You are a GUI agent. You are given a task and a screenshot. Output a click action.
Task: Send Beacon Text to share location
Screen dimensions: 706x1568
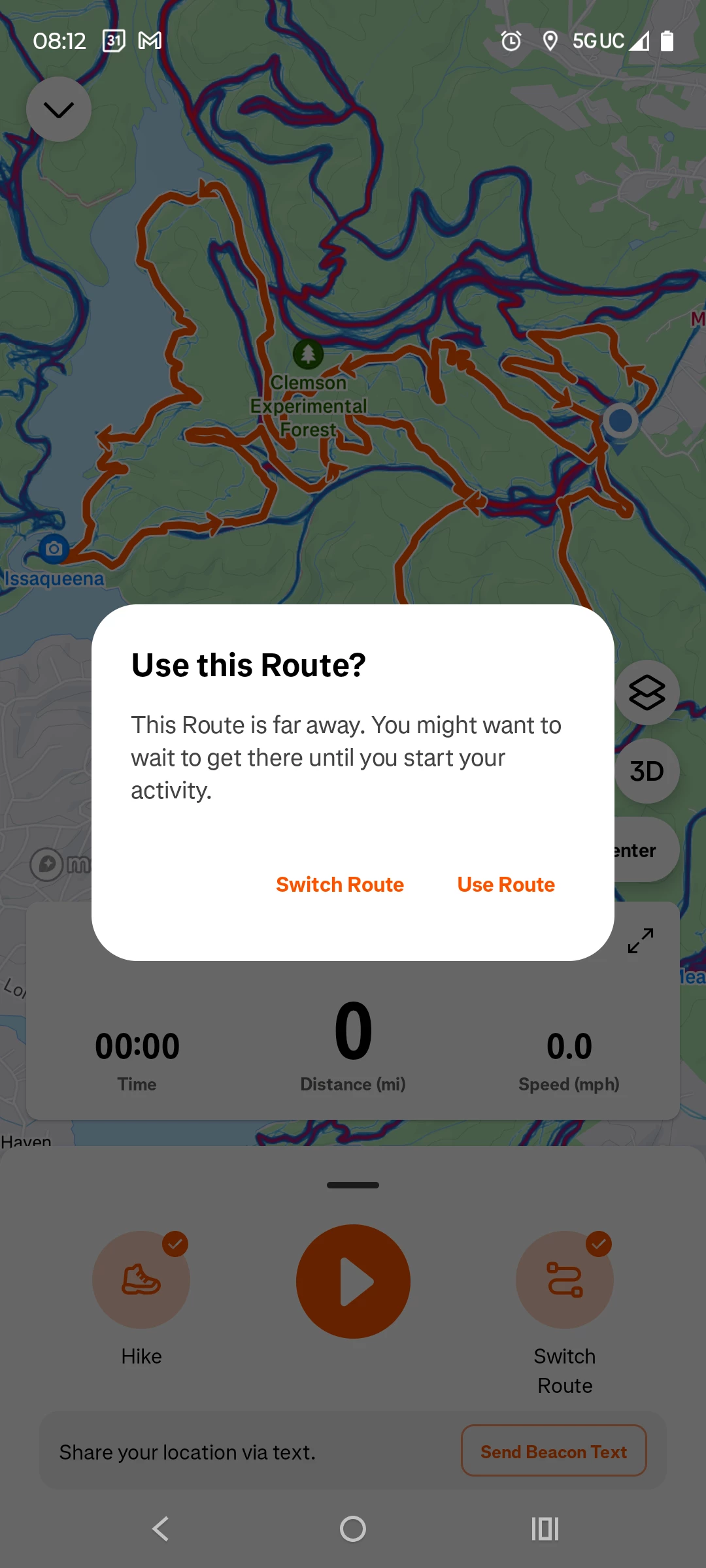[554, 1452]
